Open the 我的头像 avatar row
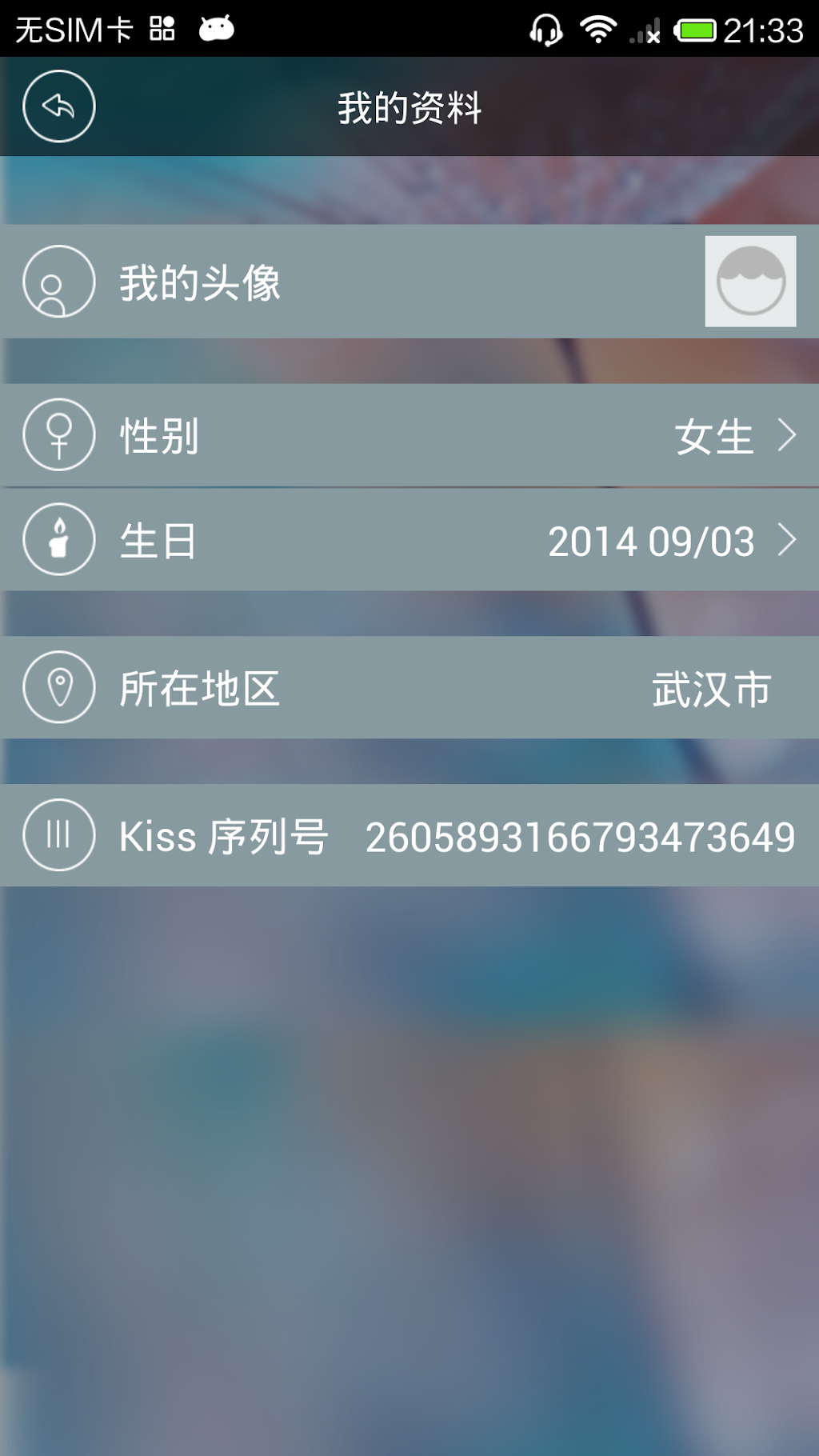 409,282
